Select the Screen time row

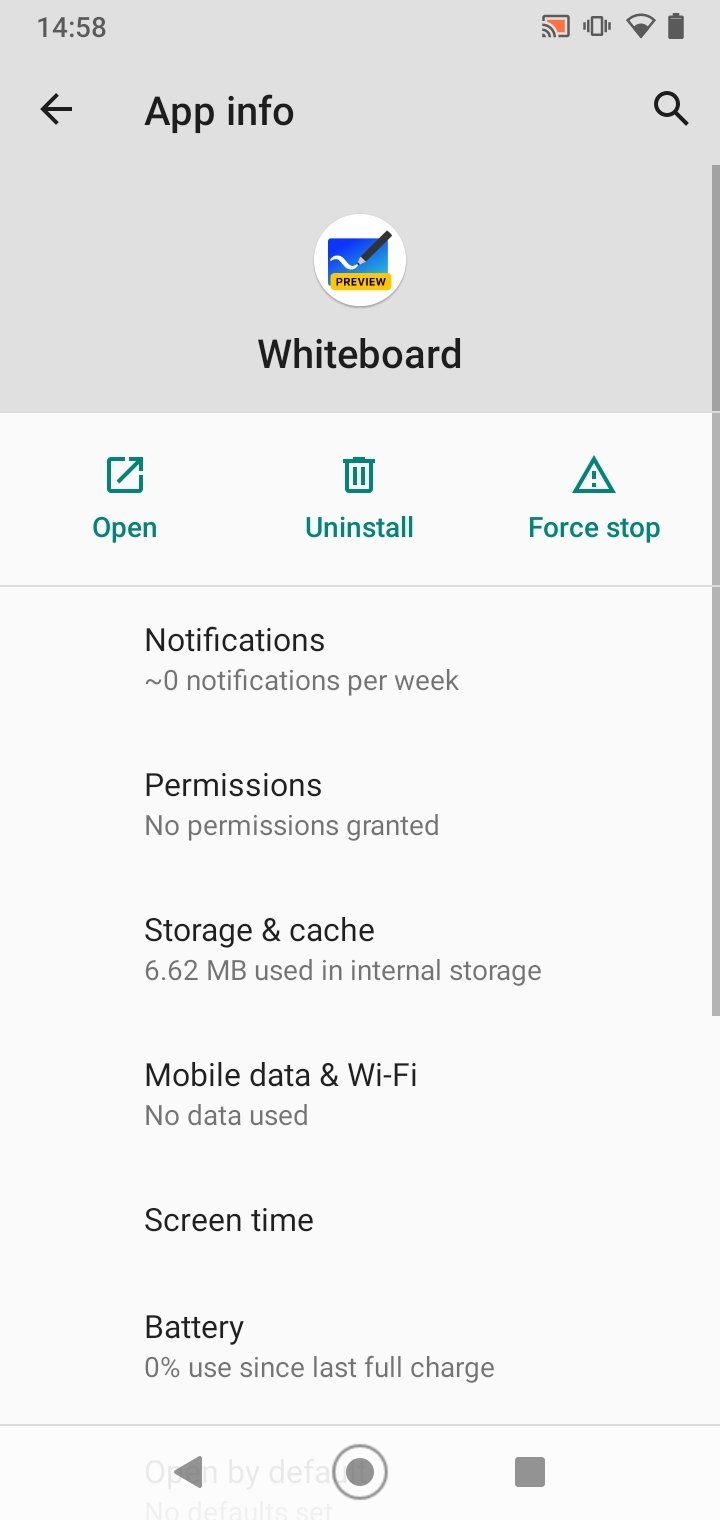pyautogui.click(x=360, y=1220)
